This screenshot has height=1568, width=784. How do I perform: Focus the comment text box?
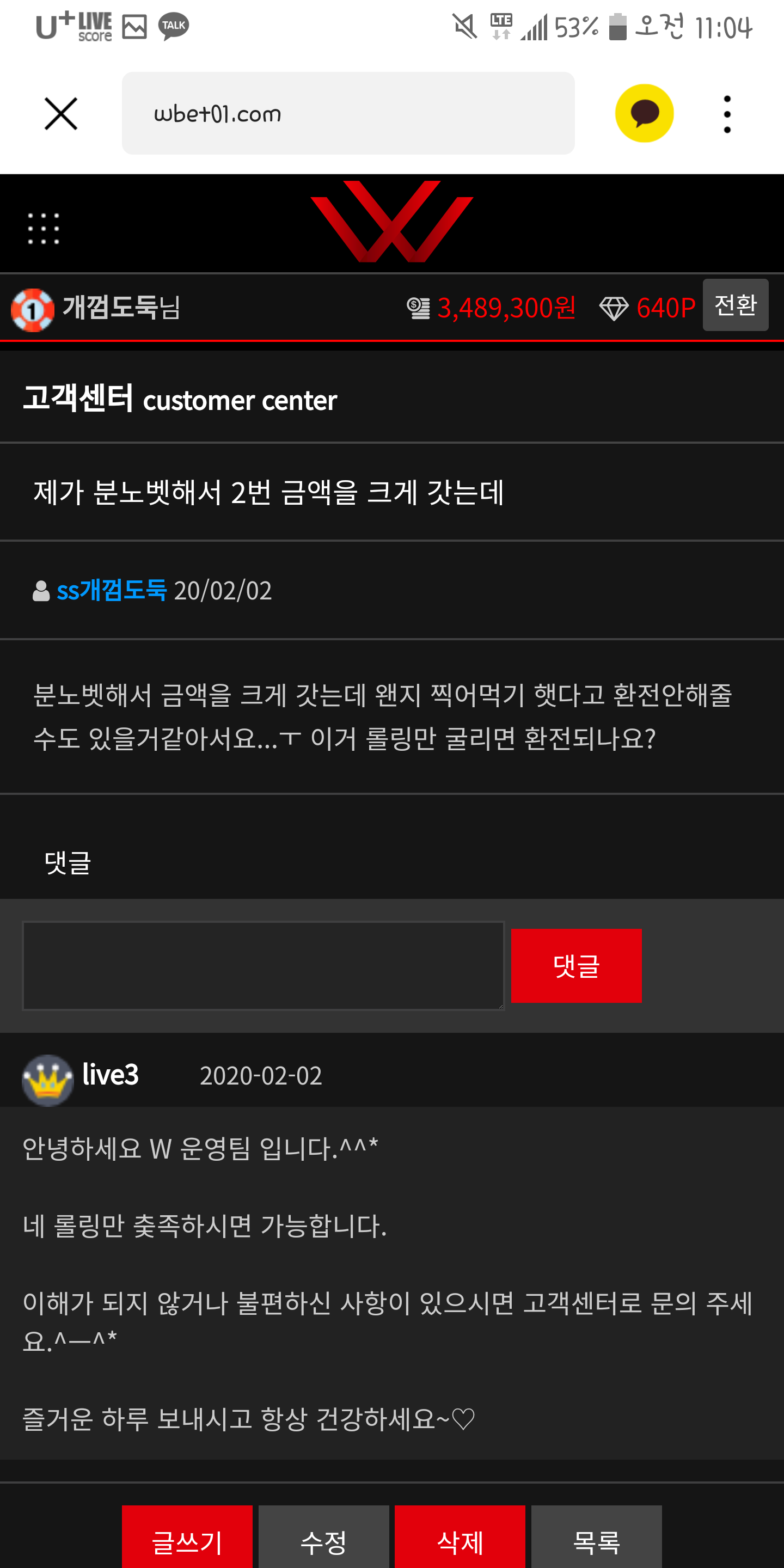click(x=263, y=965)
